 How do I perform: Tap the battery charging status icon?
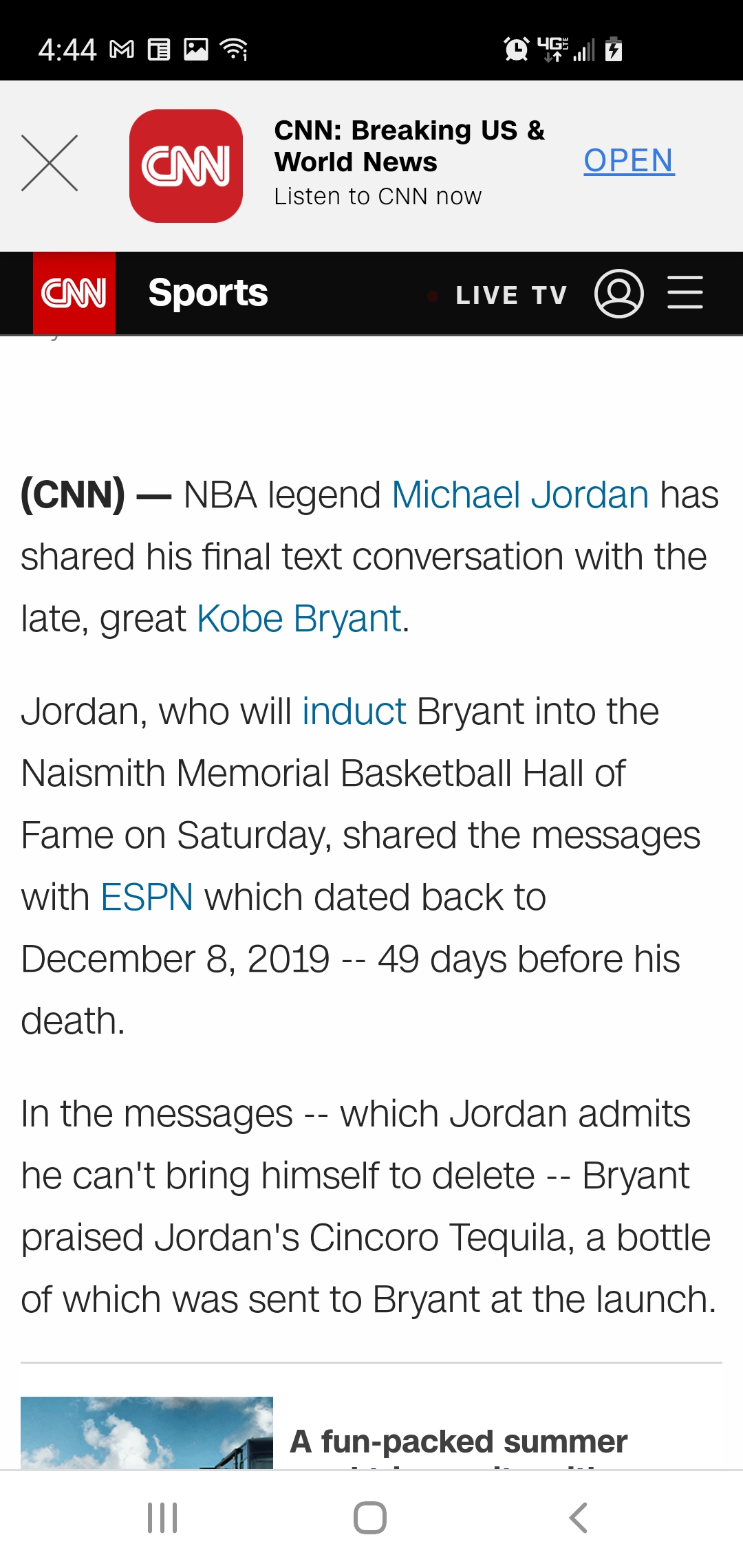point(613,48)
